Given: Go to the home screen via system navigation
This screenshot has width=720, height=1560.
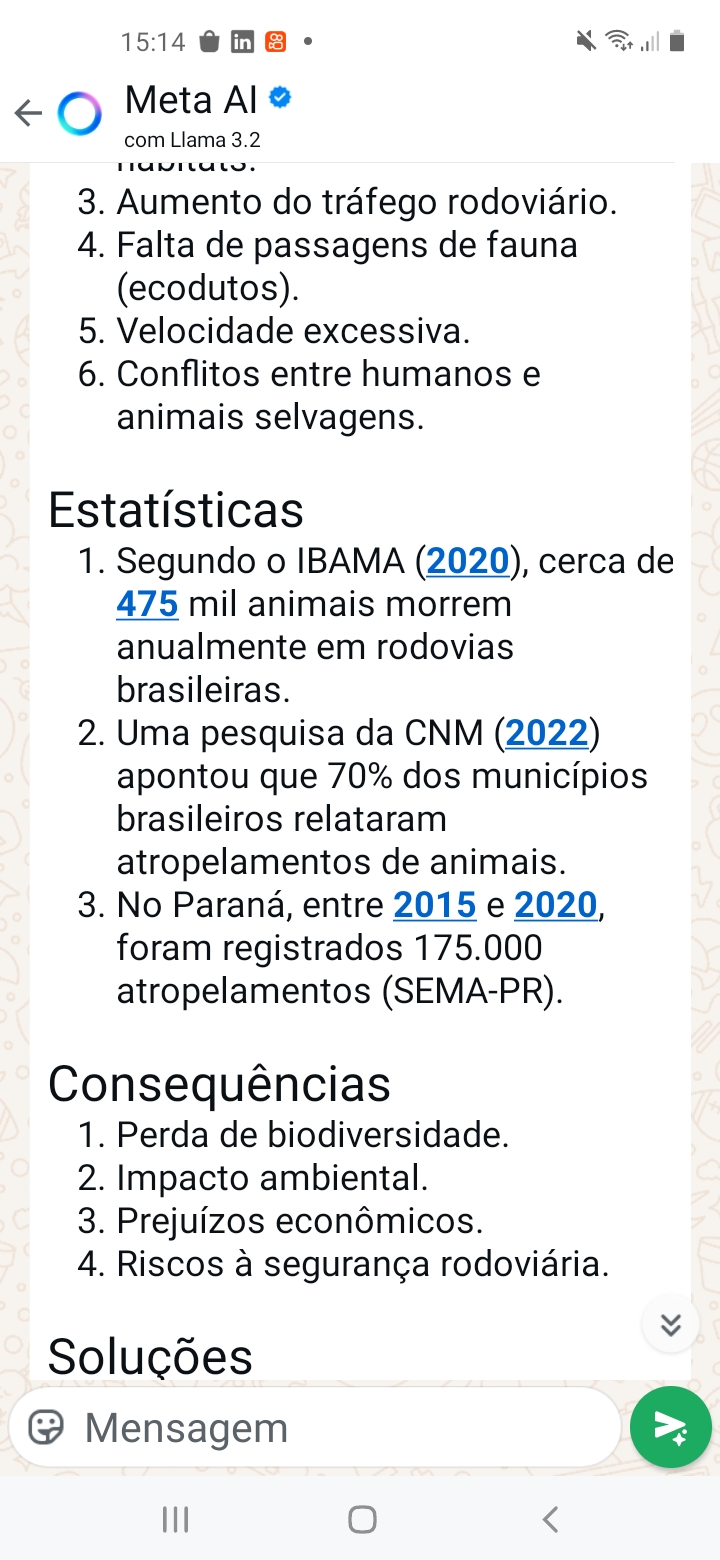Looking at the screenshot, I should [x=361, y=1520].
